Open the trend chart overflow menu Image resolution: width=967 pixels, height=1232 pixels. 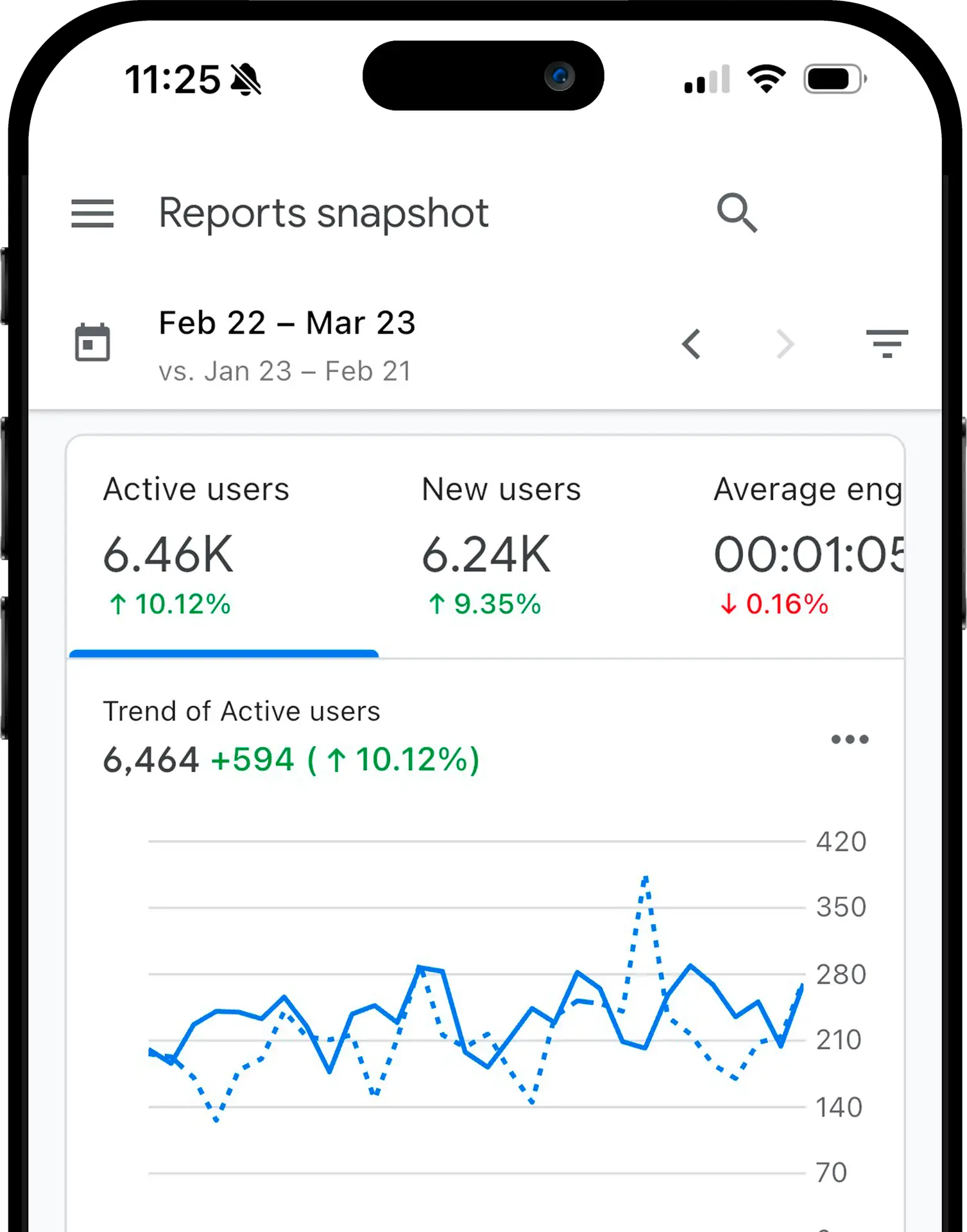pos(849,739)
